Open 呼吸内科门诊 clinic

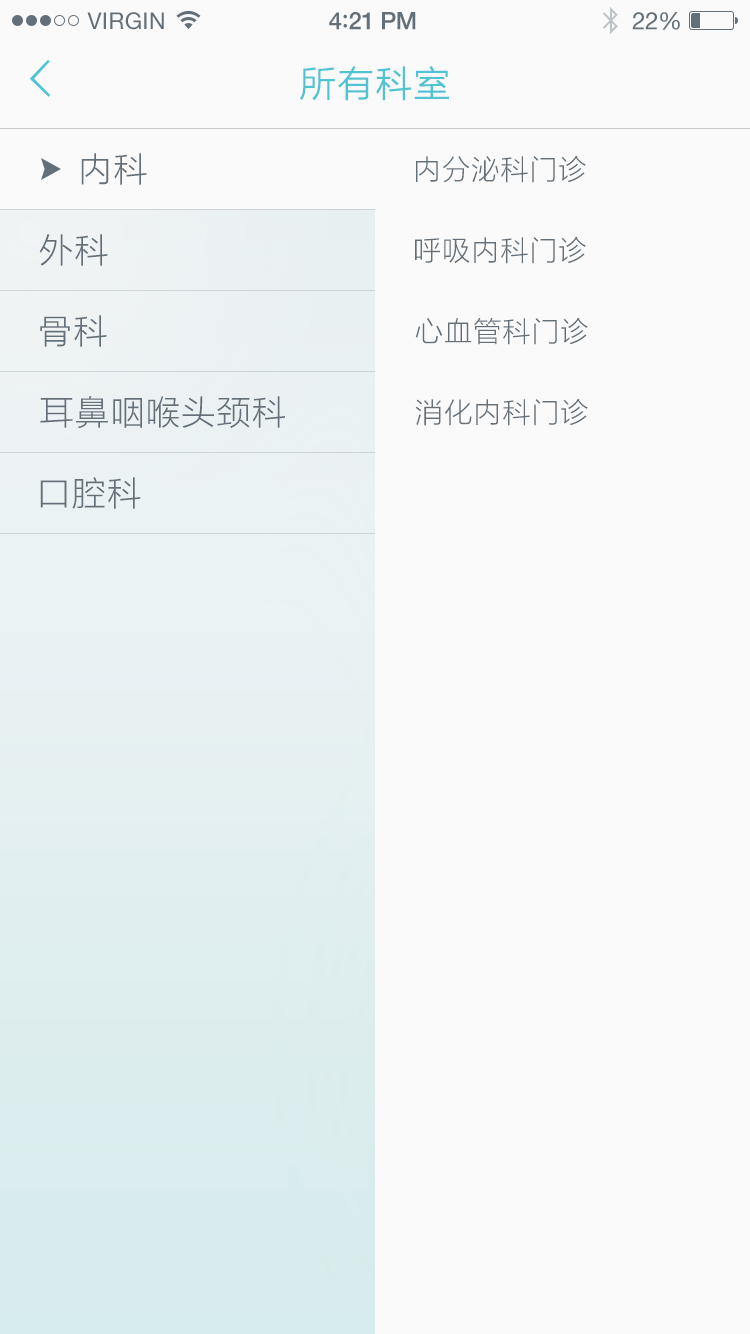tap(500, 250)
